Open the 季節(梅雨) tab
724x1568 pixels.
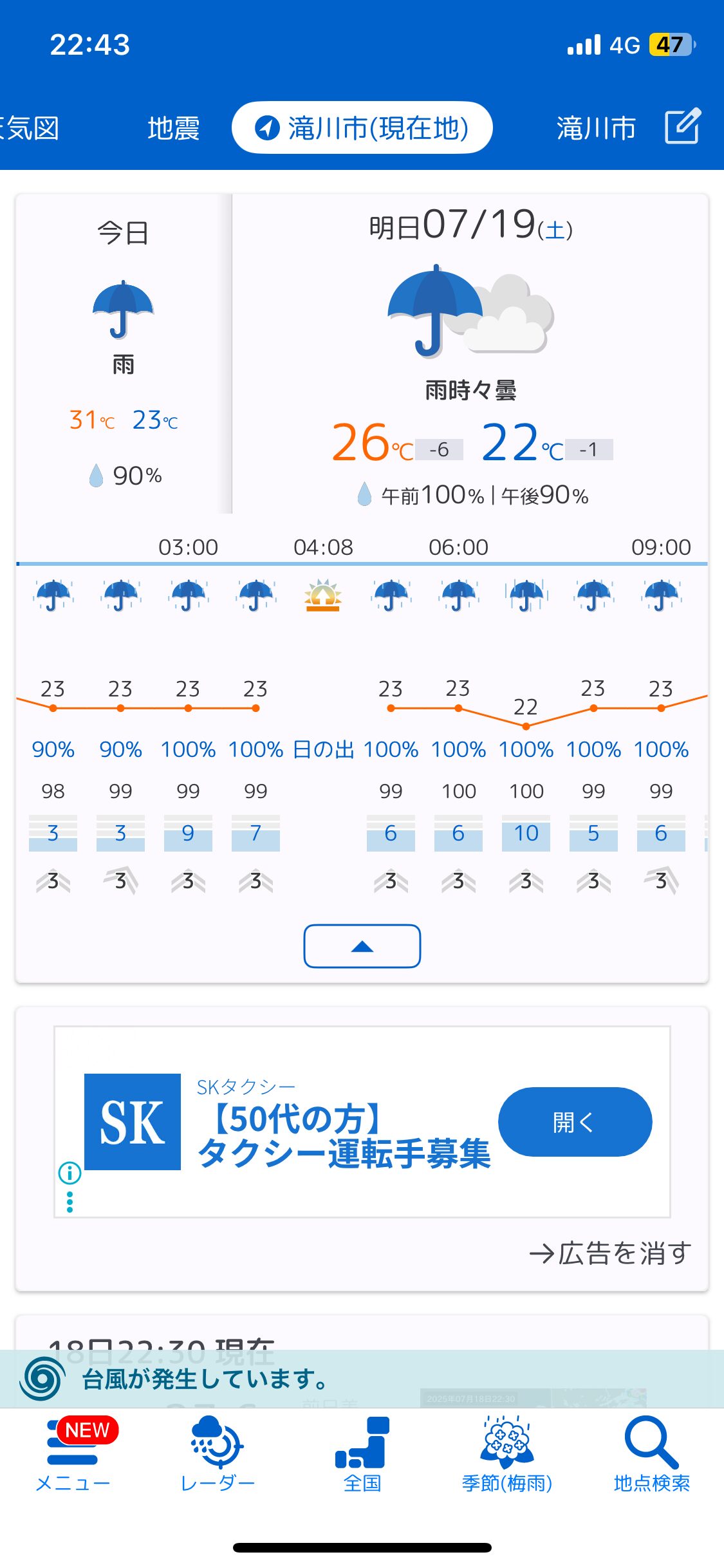(x=507, y=1455)
